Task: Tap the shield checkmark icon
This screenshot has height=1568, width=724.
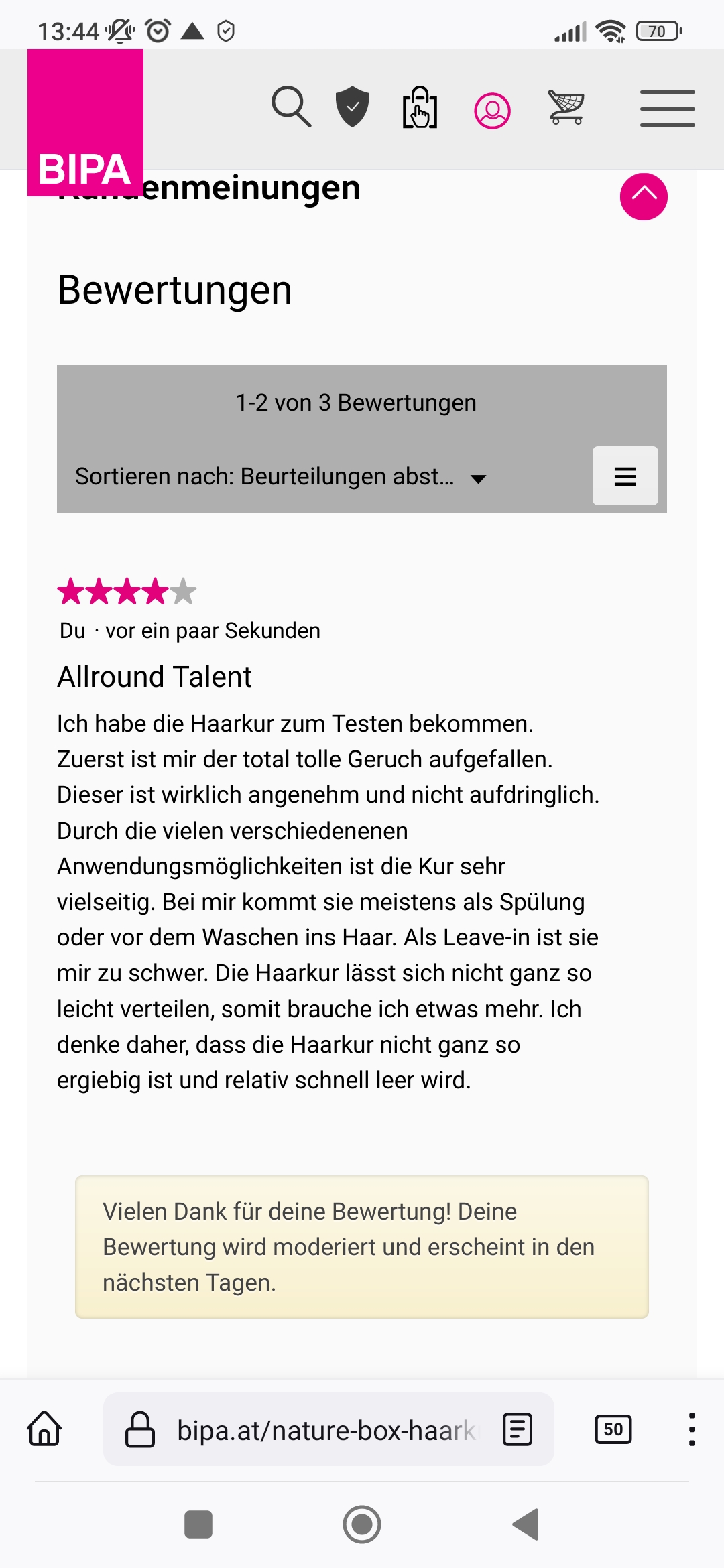Action: pos(352,107)
